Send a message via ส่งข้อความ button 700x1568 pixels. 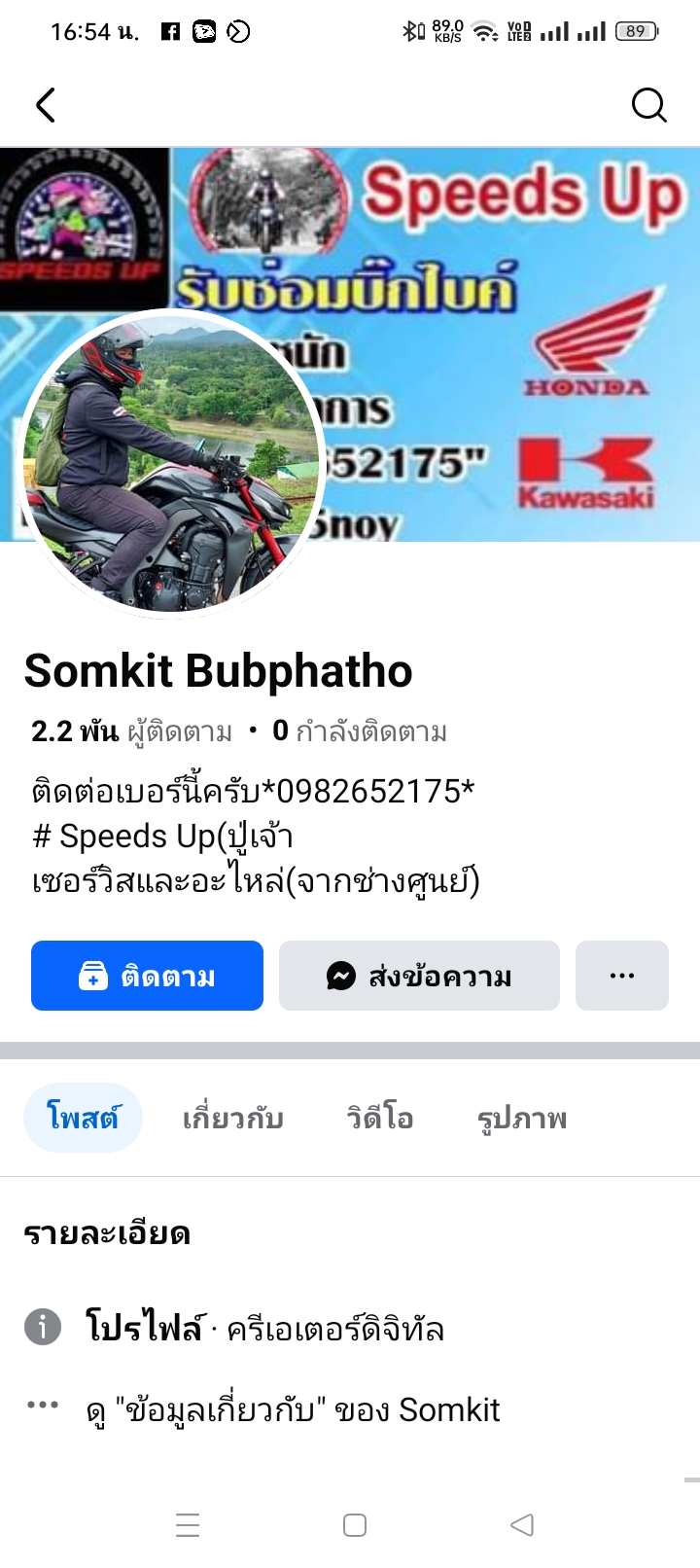tap(419, 976)
